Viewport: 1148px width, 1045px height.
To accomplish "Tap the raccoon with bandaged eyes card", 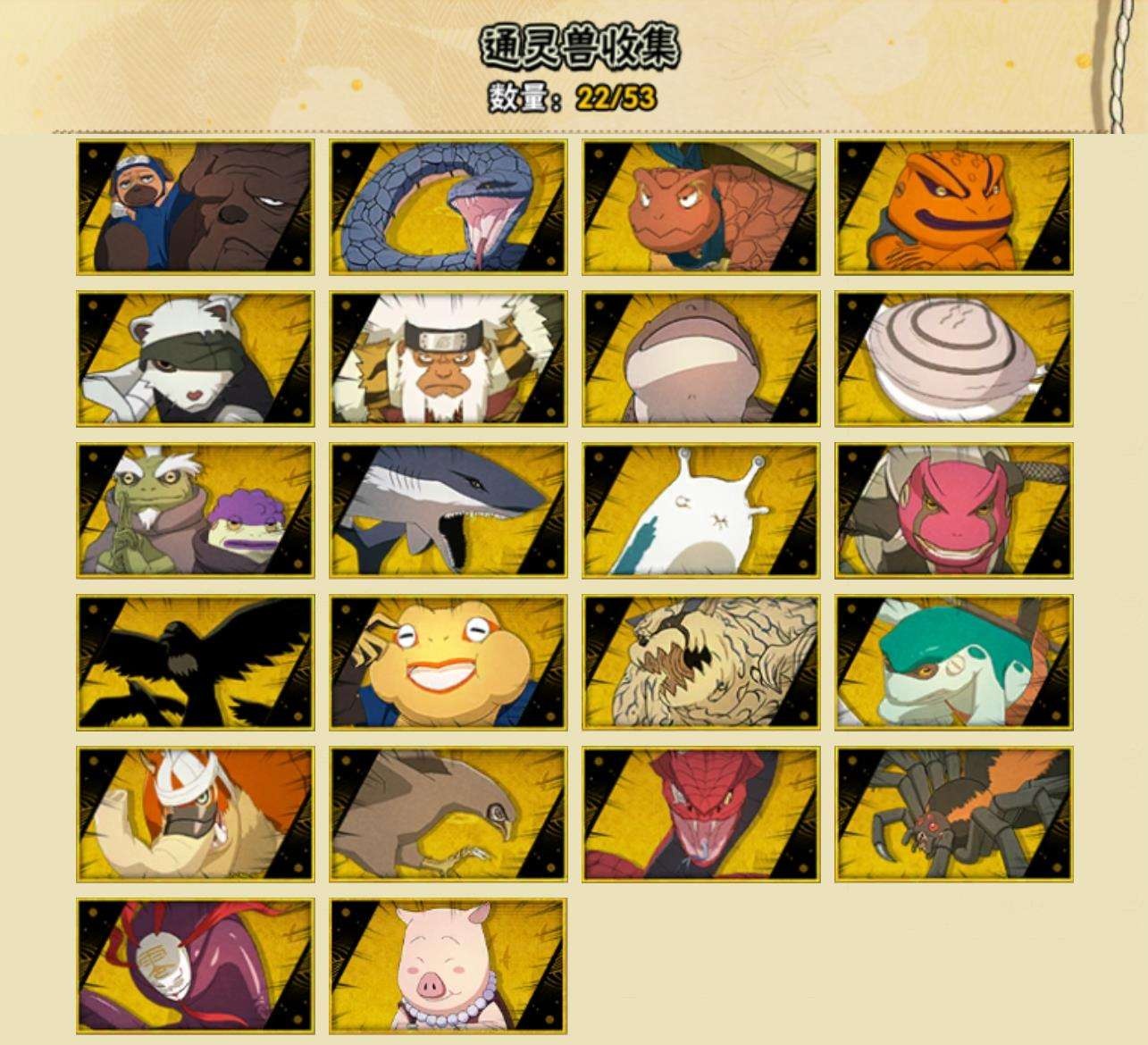I will click(195, 359).
